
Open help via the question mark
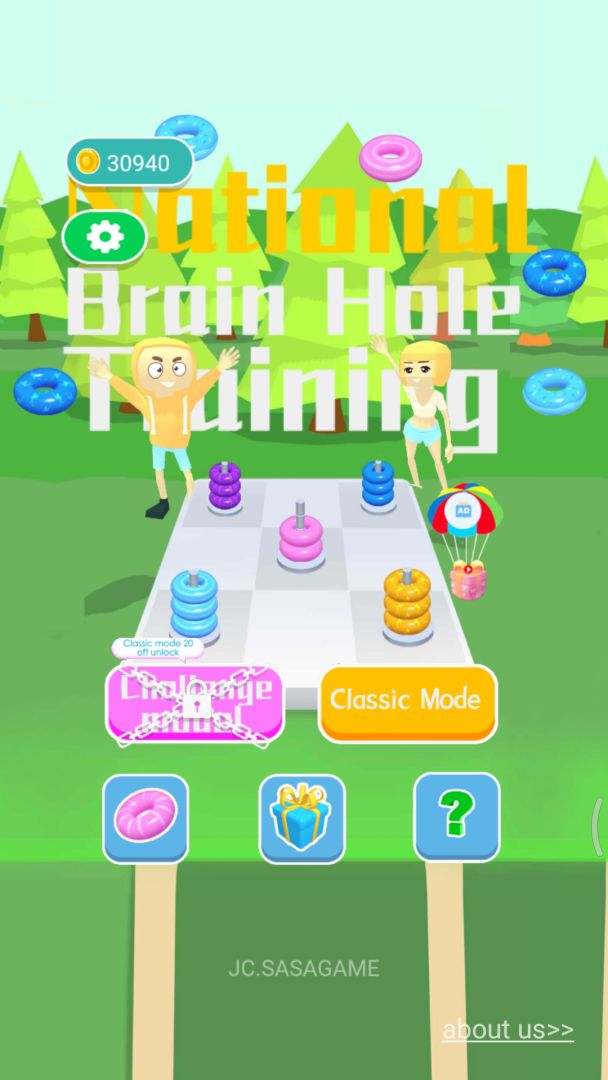[x=457, y=817]
